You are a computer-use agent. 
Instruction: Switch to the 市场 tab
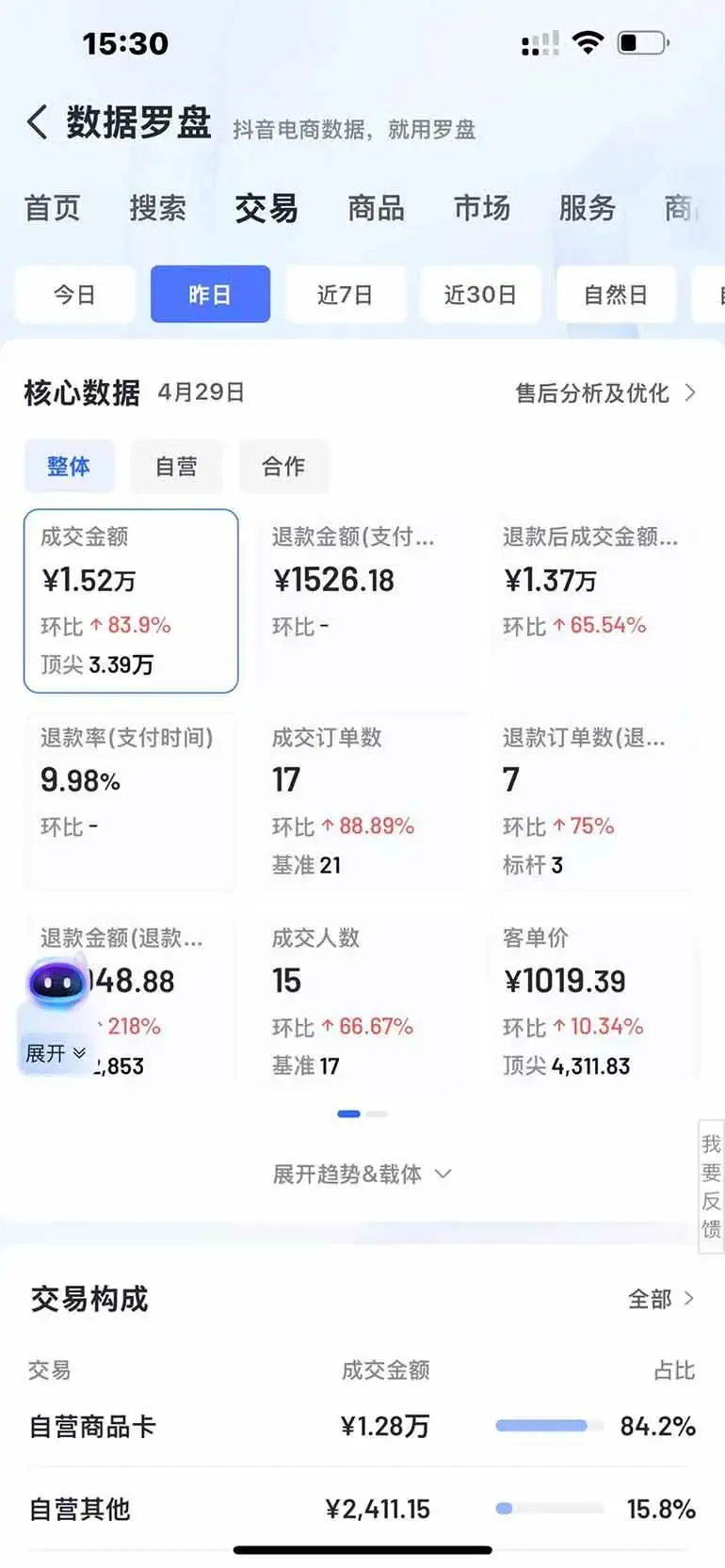(x=483, y=209)
